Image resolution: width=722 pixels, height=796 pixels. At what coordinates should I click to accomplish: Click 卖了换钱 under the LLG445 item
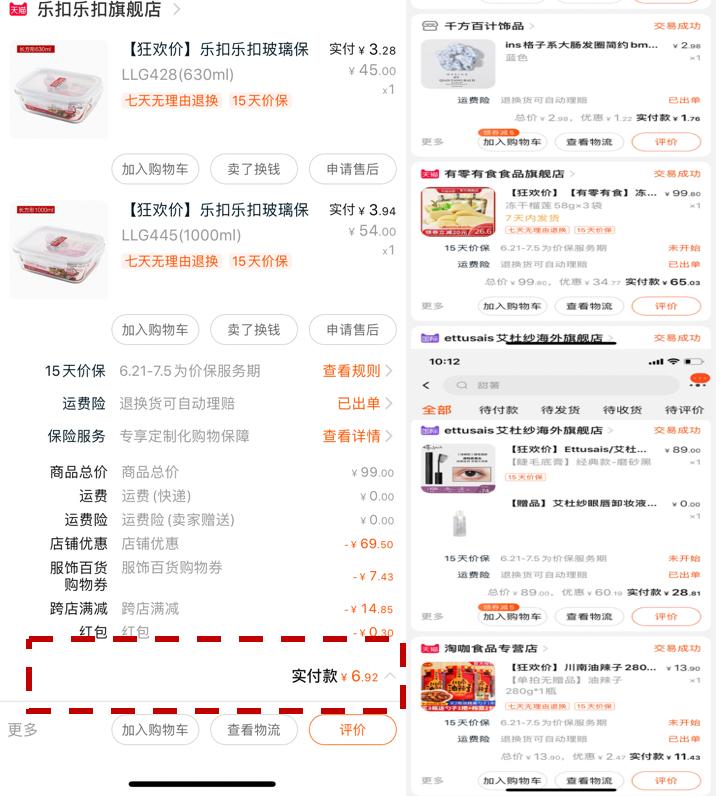(x=254, y=331)
